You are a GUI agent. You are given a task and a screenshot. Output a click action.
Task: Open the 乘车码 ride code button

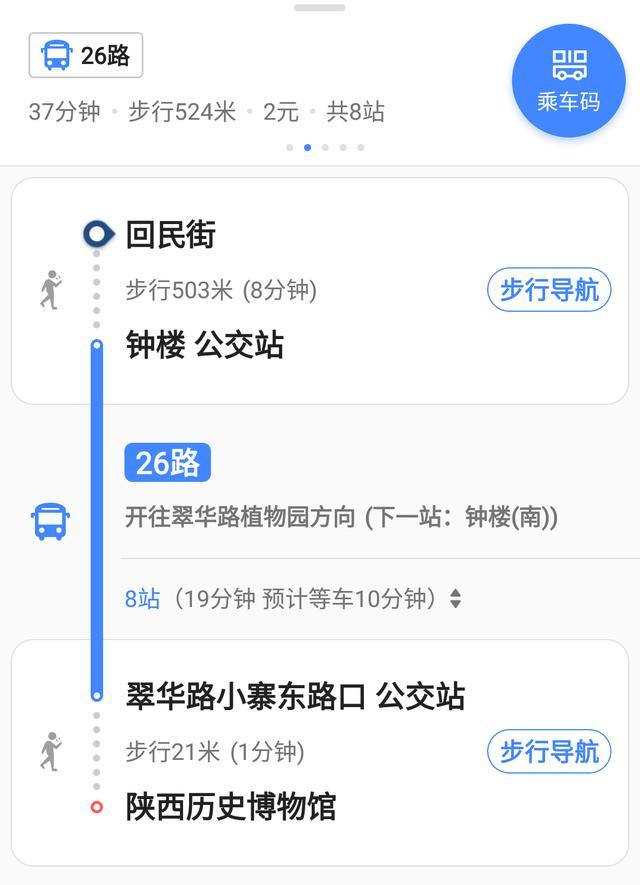click(x=568, y=82)
